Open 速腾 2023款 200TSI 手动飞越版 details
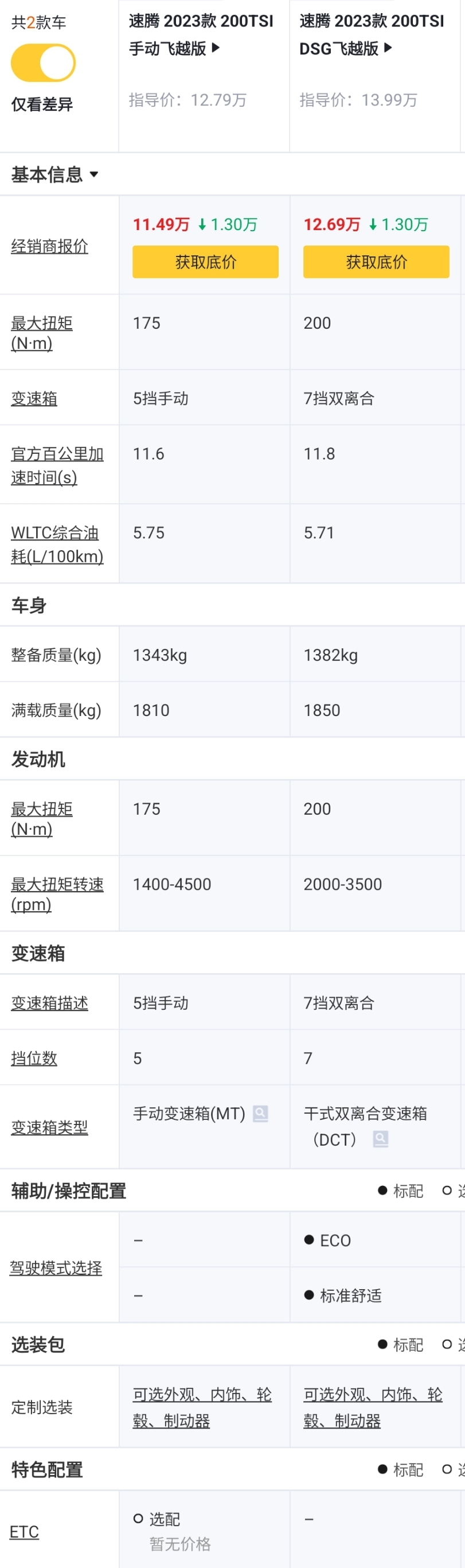 click(200, 34)
